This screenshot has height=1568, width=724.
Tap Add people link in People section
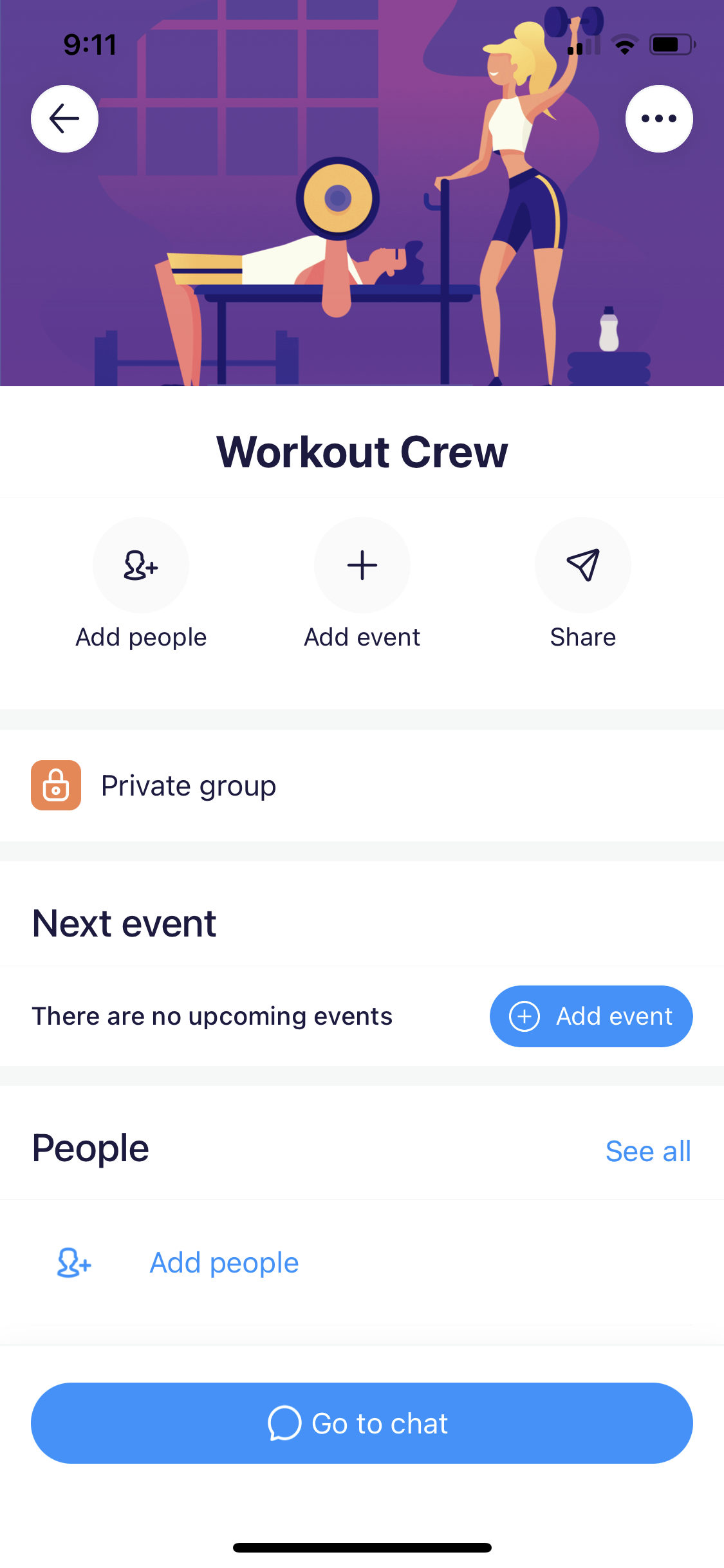pyautogui.click(x=223, y=1262)
